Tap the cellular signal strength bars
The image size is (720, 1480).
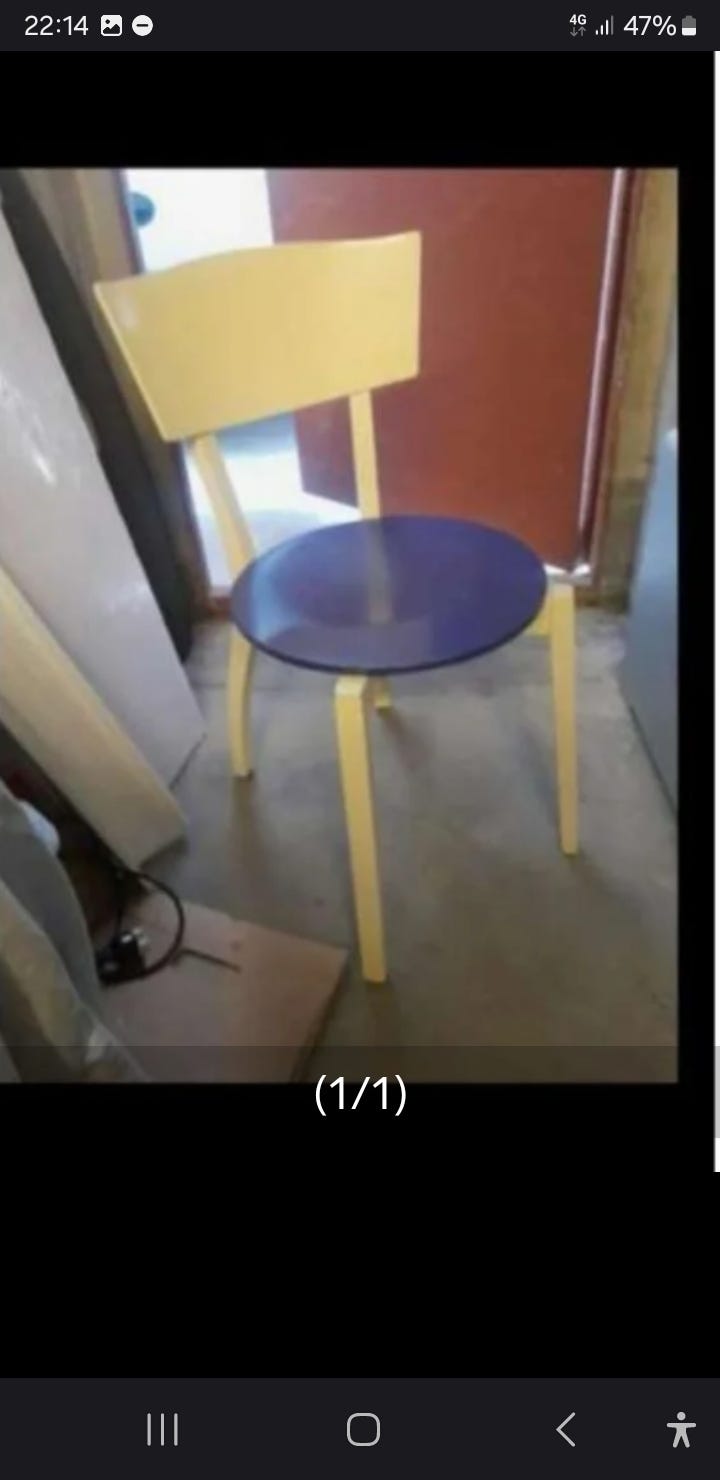point(604,25)
